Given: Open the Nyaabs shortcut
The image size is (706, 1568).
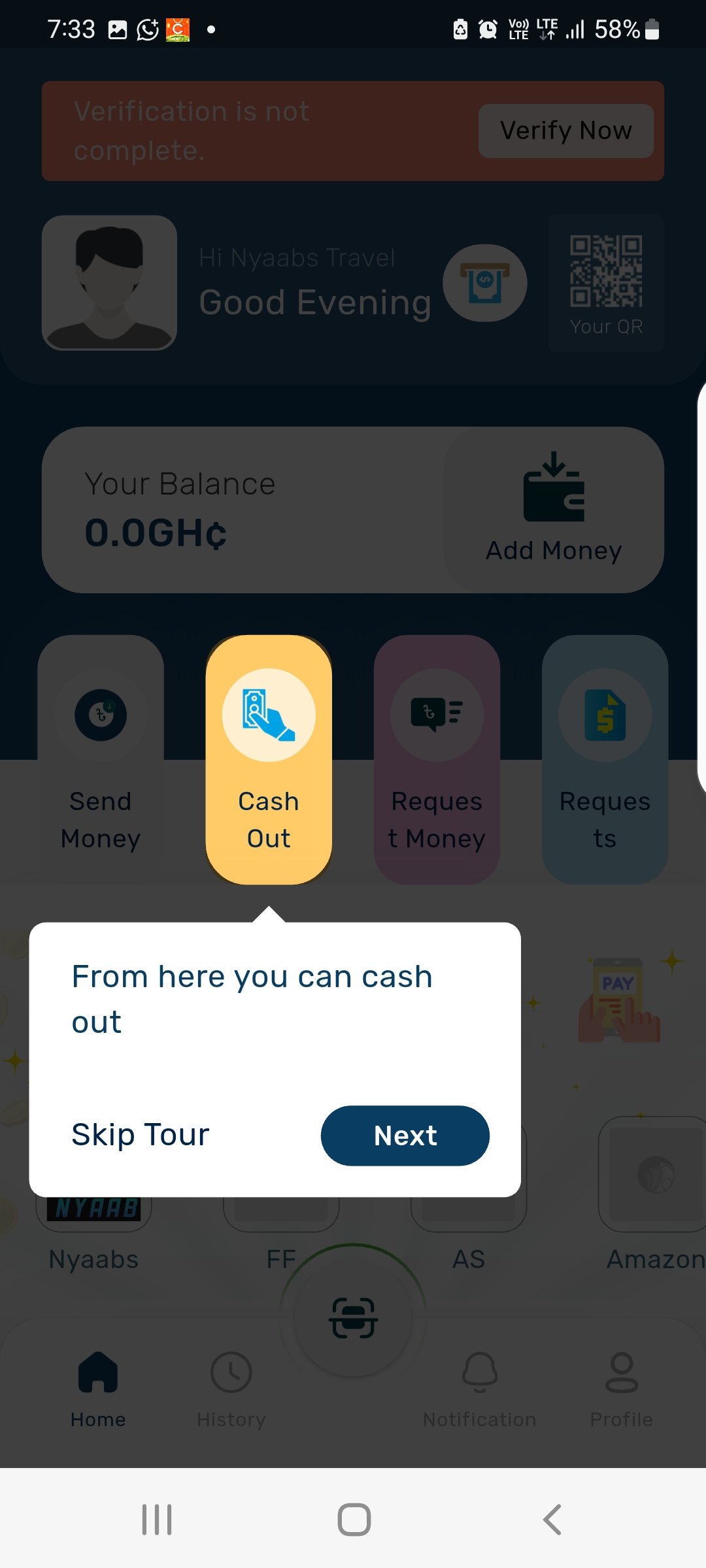Looking at the screenshot, I should pos(94,1228).
